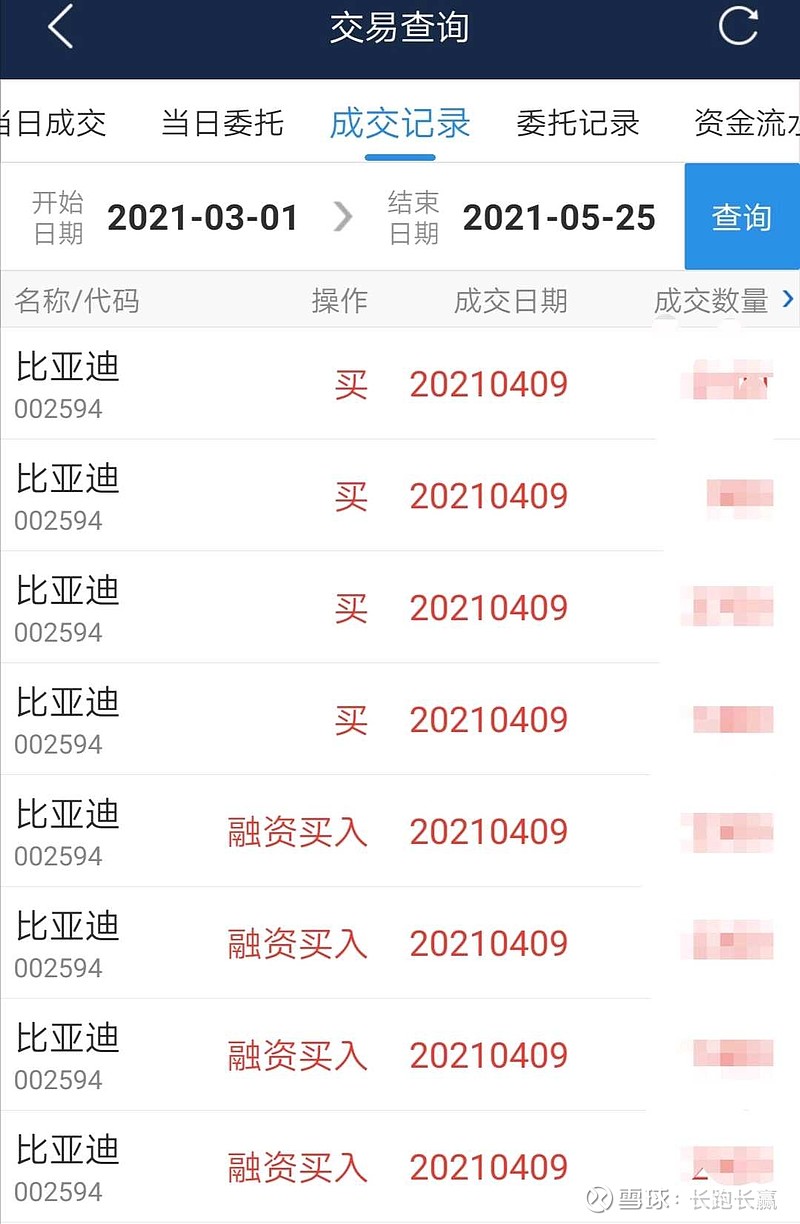Open the 委托记录 tab

click(x=578, y=123)
